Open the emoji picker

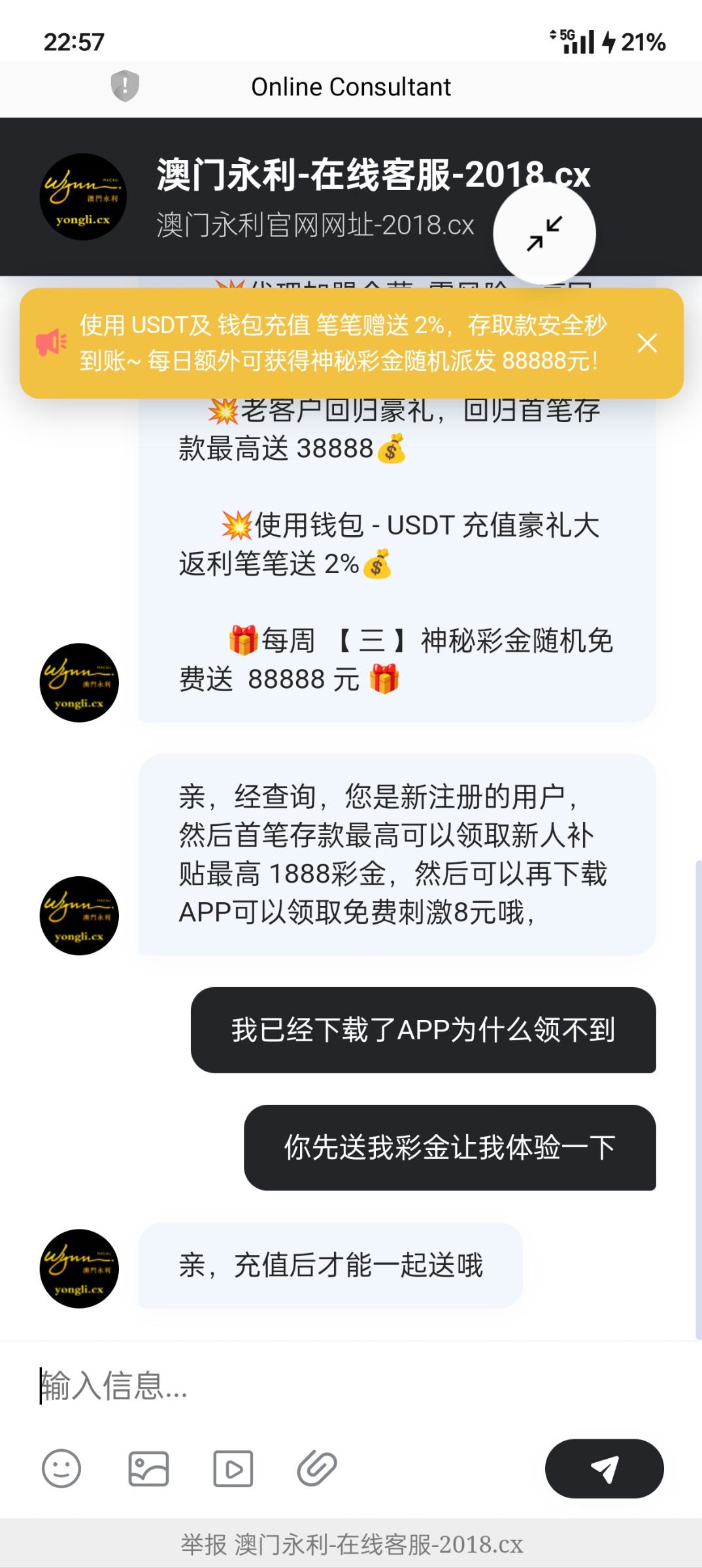click(61, 1469)
